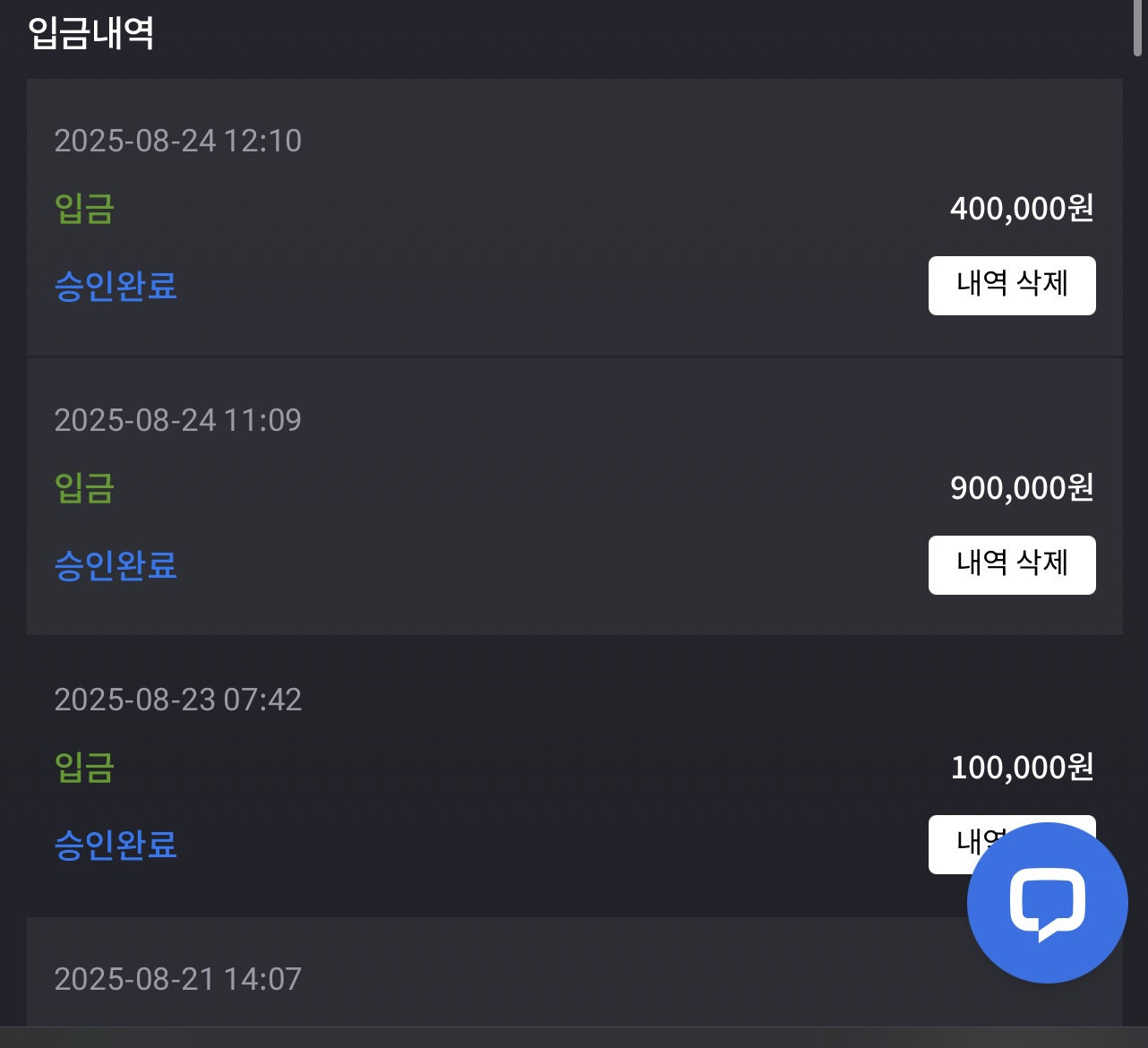Delete the 900,000원 deposit record
The image size is (1148, 1048).
[1012, 565]
